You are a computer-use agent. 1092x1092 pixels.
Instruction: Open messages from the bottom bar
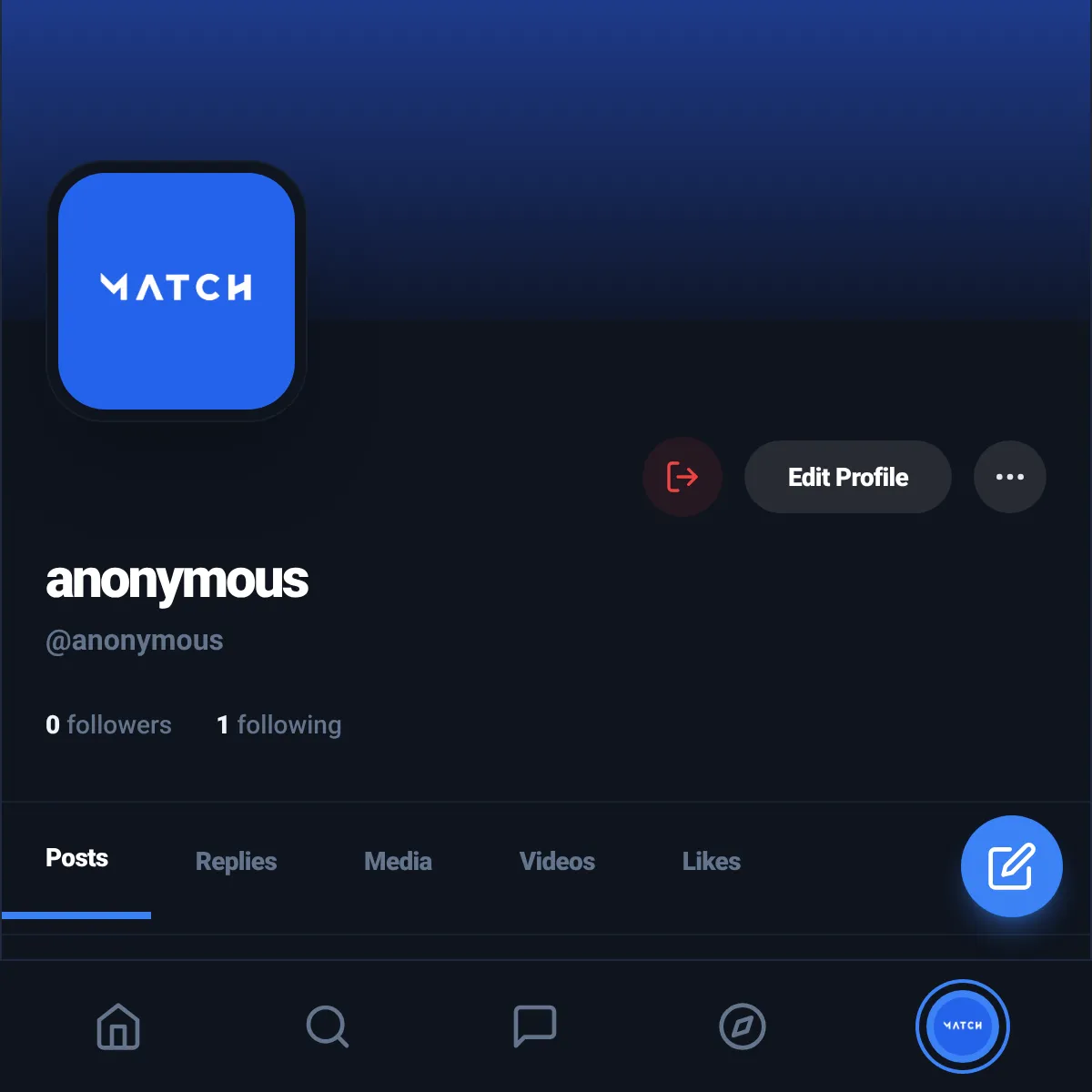[x=535, y=1026]
